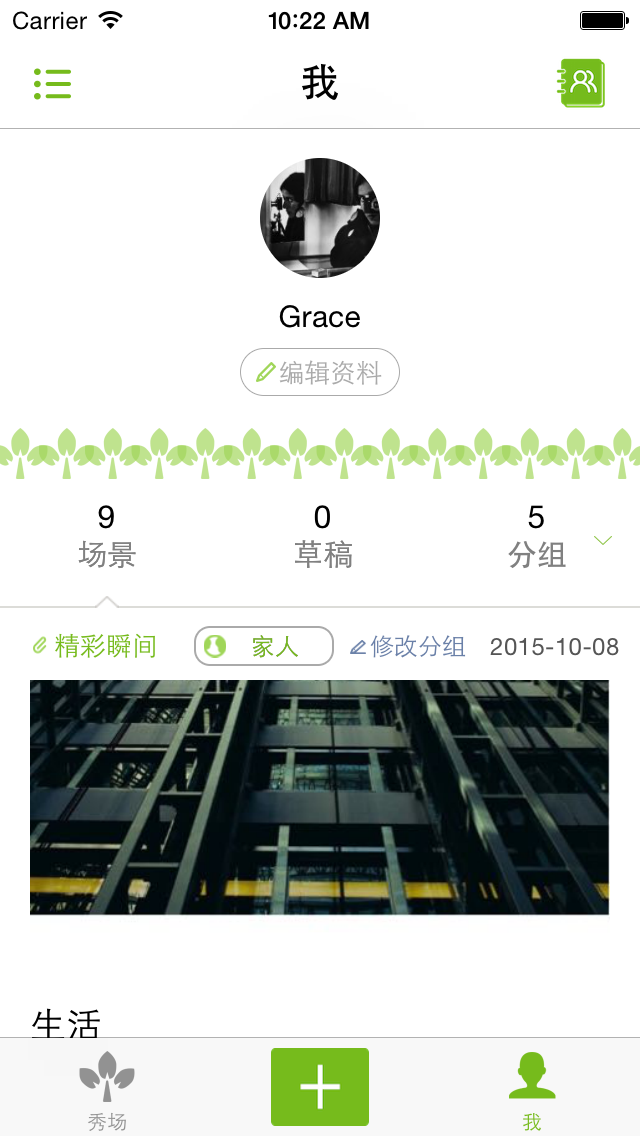640x1136 pixels.
Task: Tap Grace's profile avatar
Action: point(320,218)
